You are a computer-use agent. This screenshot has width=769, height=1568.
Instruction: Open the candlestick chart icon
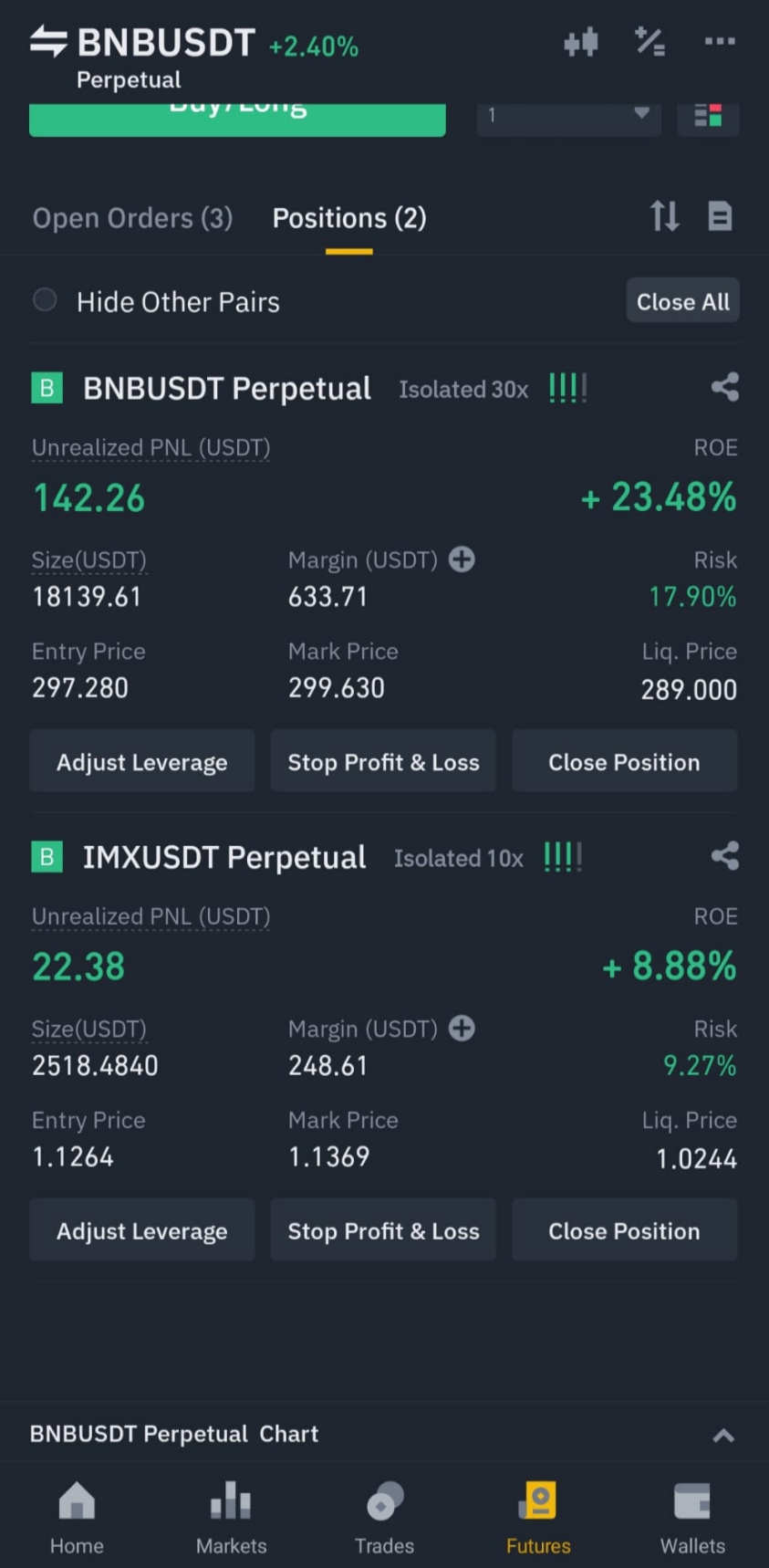(581, 42)
